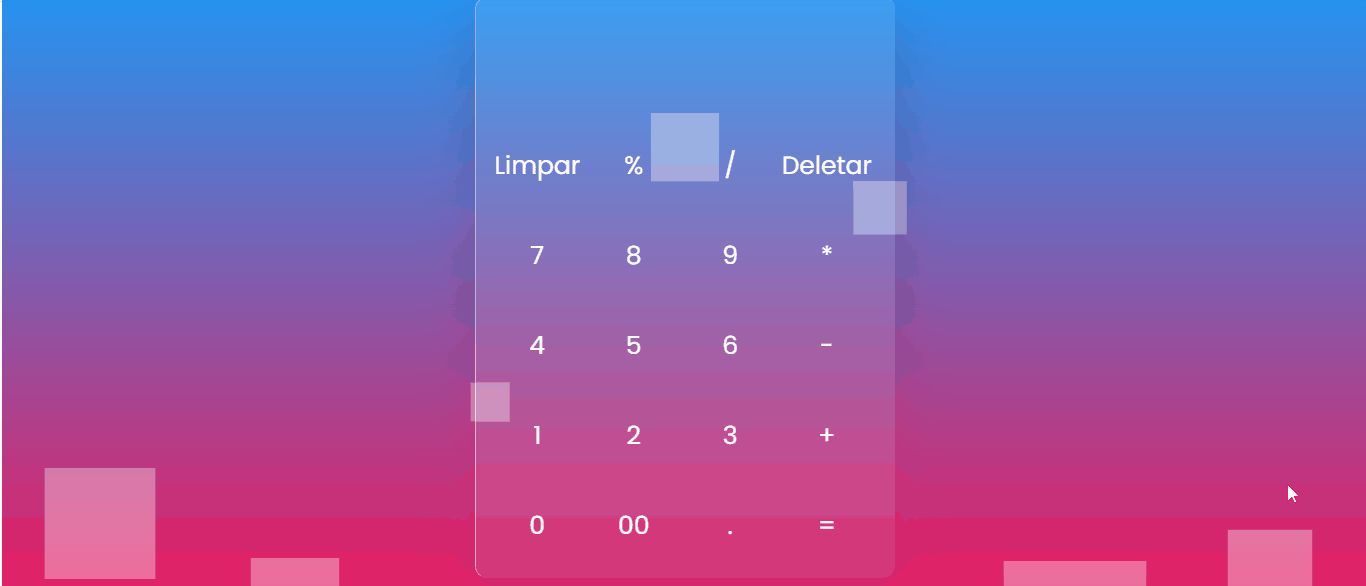
Task: Tap the percent key
Action: point(633,166)
